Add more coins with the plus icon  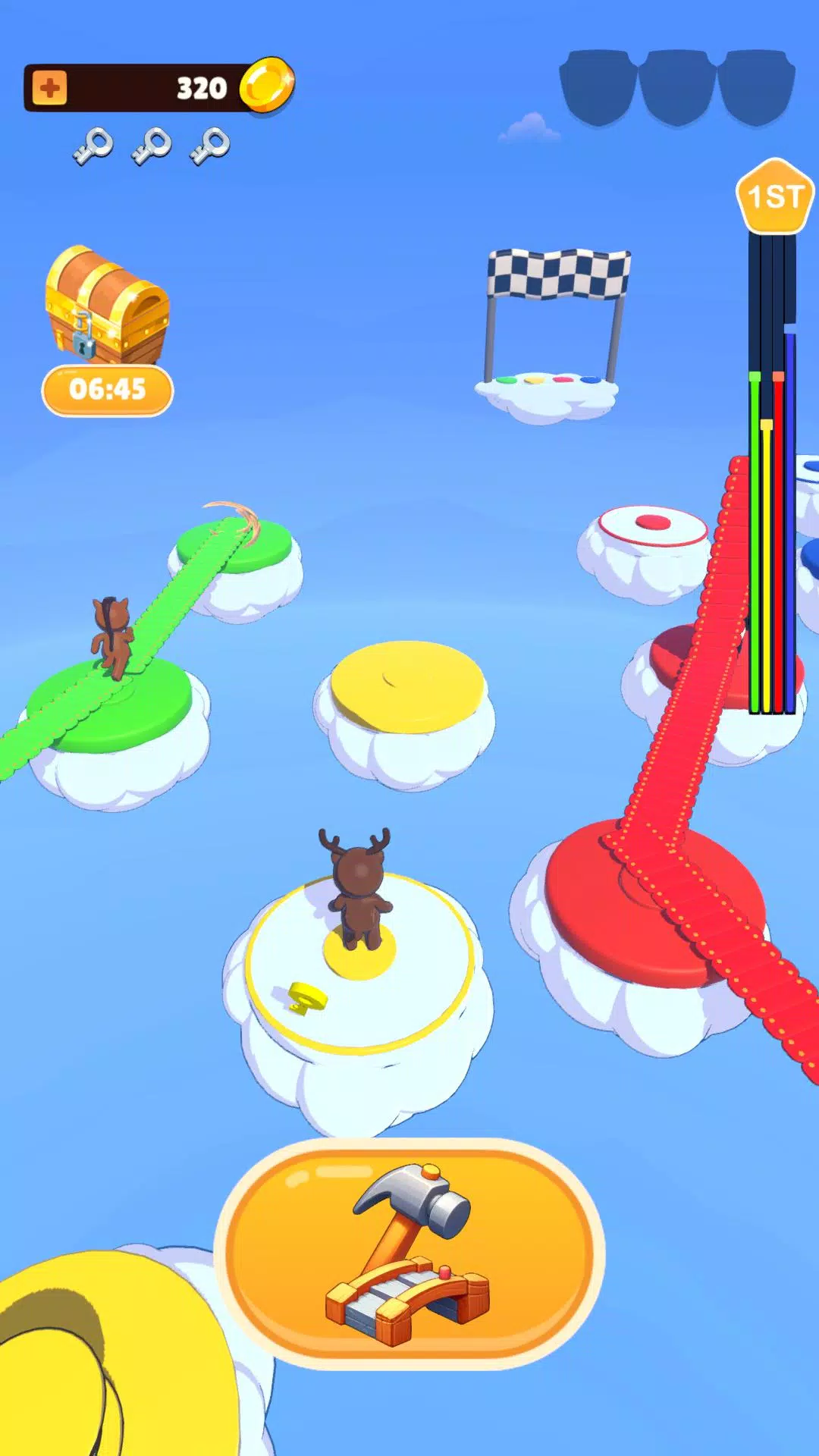[50, 88]
